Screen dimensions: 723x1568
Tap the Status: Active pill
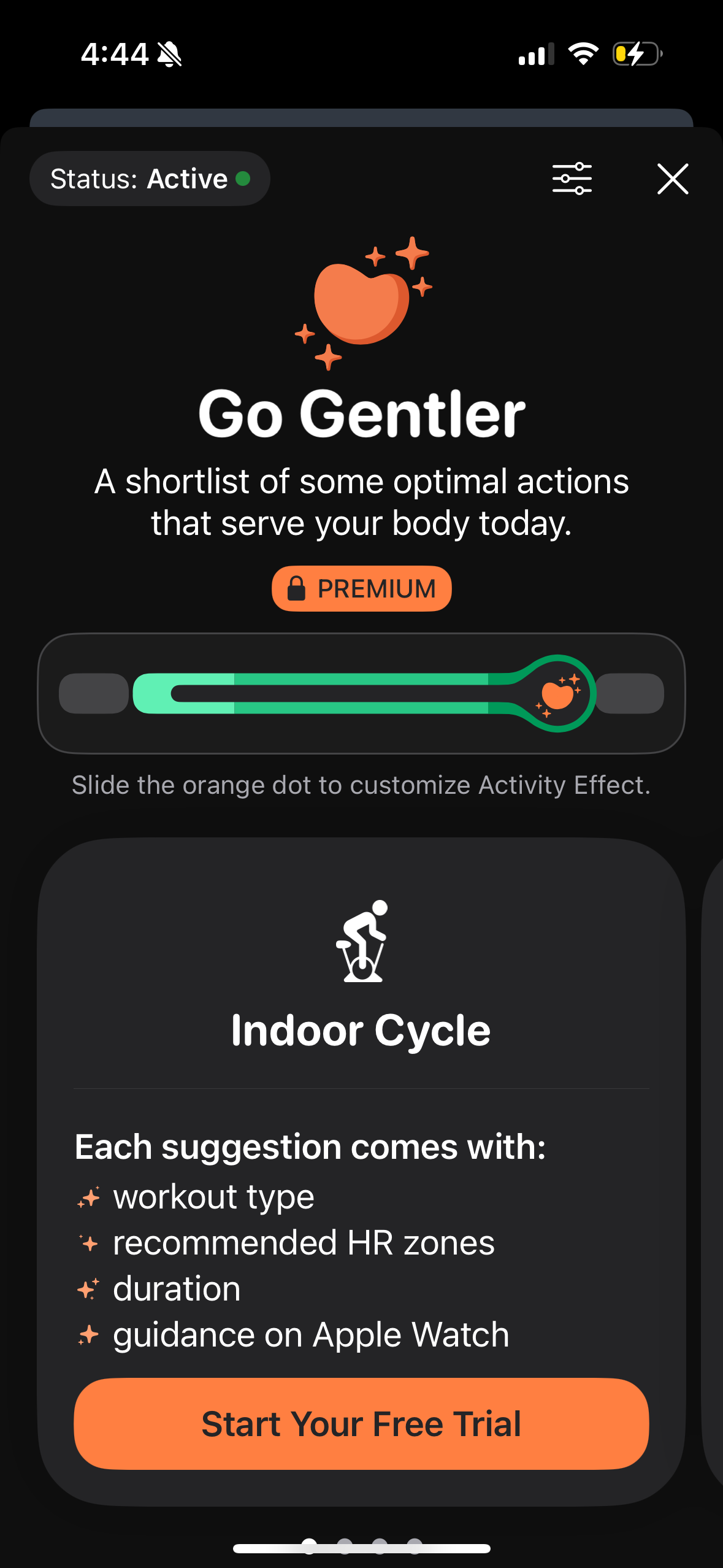coord(150,179)
